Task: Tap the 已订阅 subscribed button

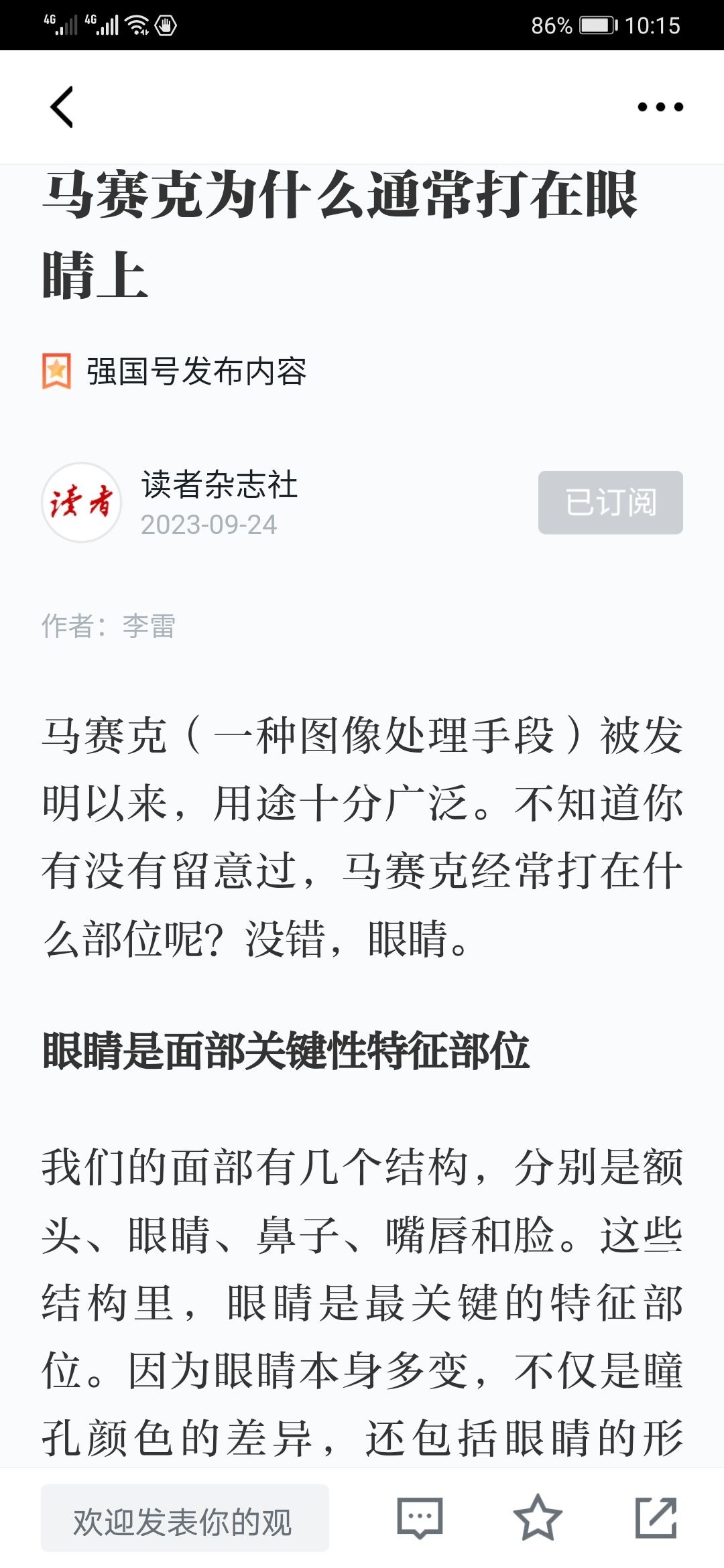Action: [611, 503]
